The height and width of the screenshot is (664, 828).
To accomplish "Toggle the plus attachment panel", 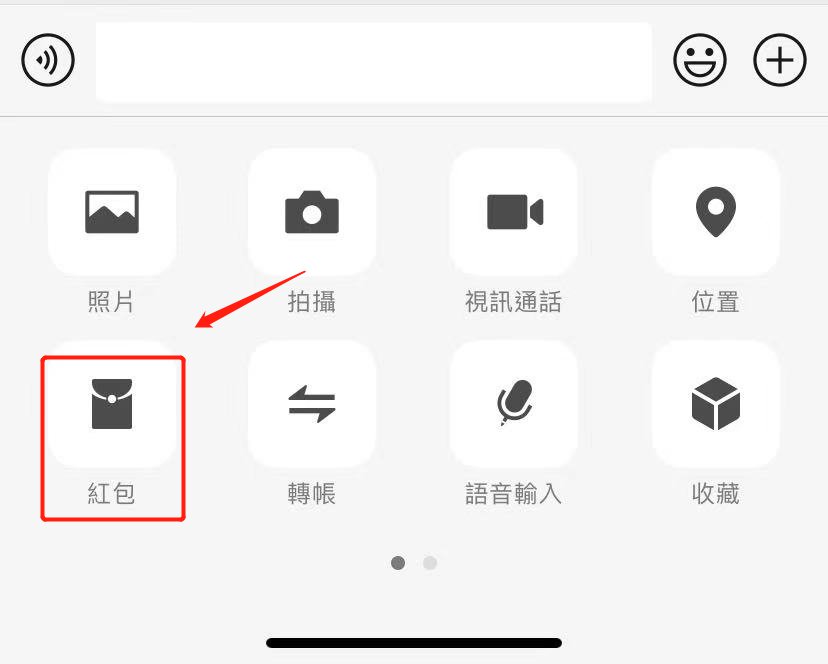I will [779, 62].
